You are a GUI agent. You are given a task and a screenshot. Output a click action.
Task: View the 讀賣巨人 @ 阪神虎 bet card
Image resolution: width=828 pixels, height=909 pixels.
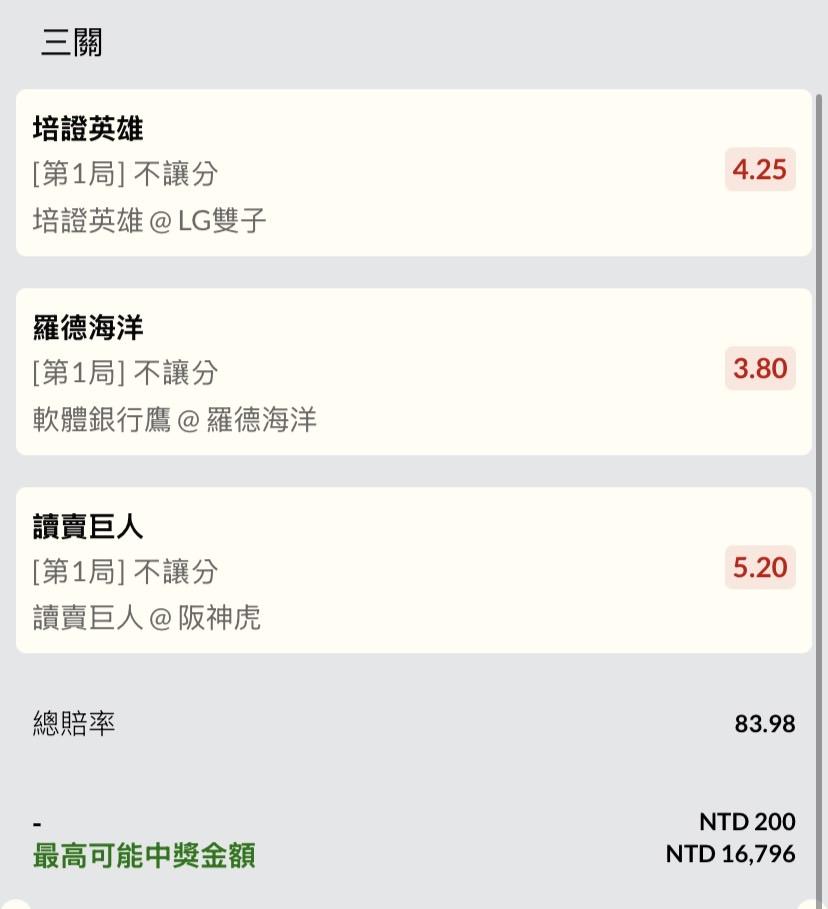point(413,570)
